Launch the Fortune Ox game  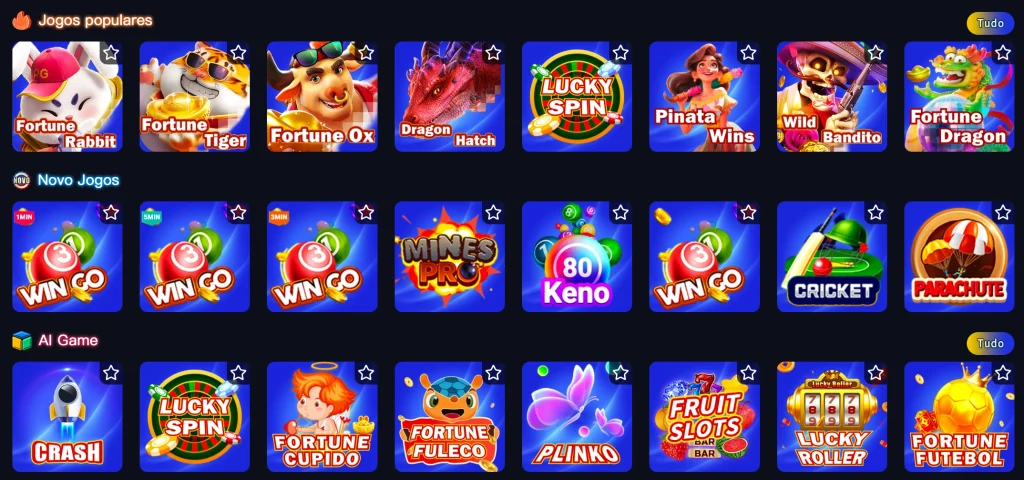(322, 97)
